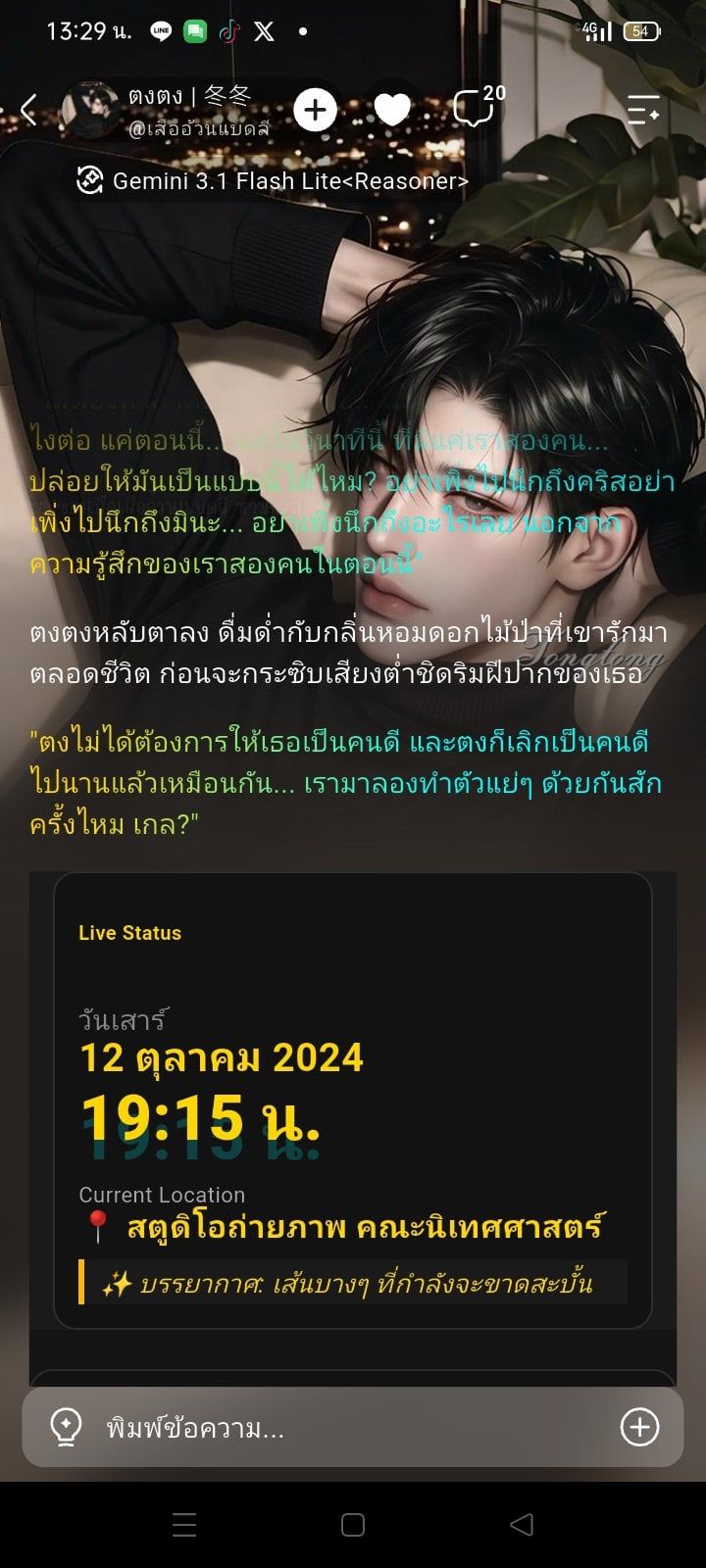
Task: Open recent apps from the navigation bar
Action: click(x=184, y=1525)
